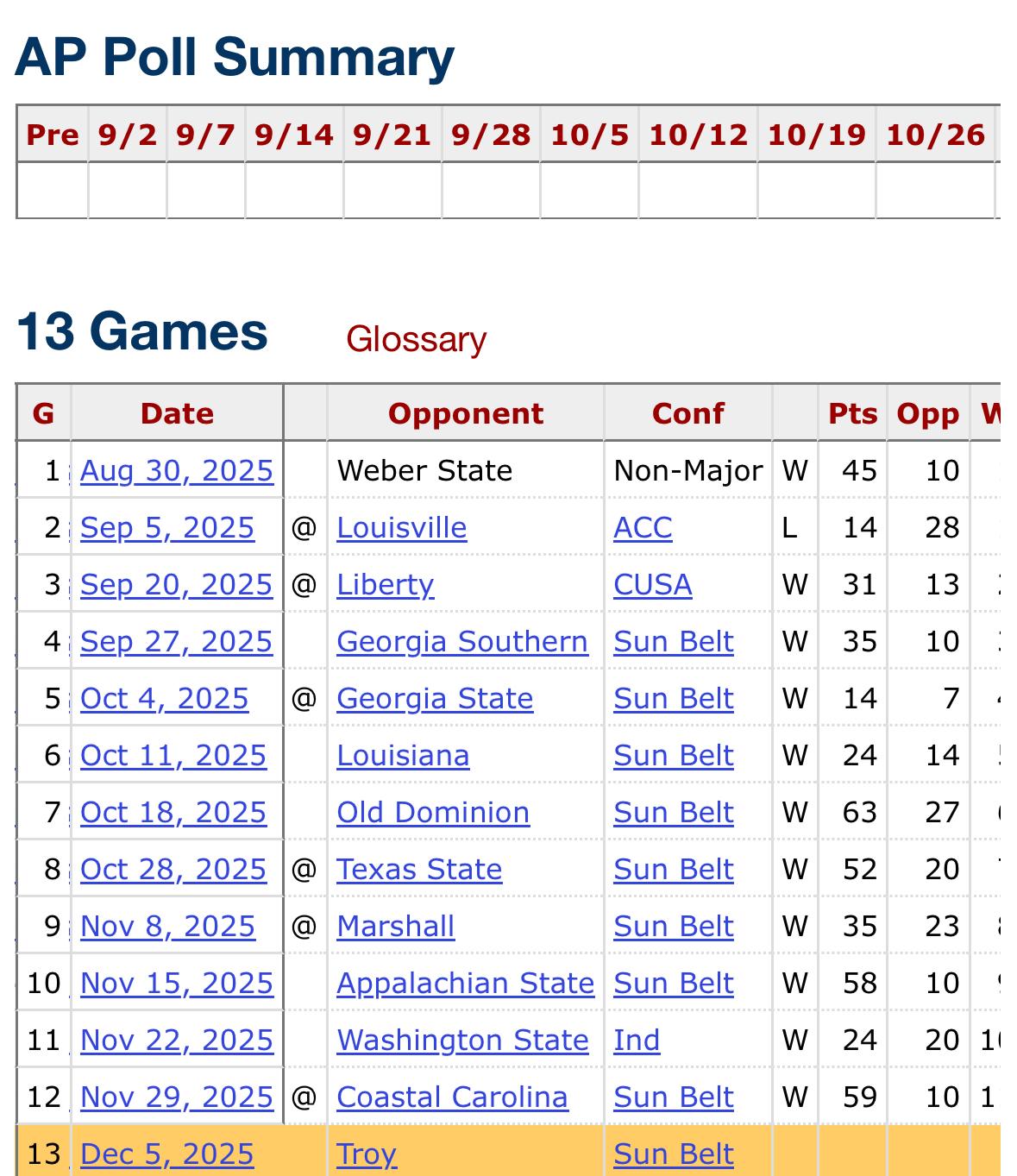Open the Glossary link
Viewport: 1017px width, 1176px height.
[x=416, y=340]
